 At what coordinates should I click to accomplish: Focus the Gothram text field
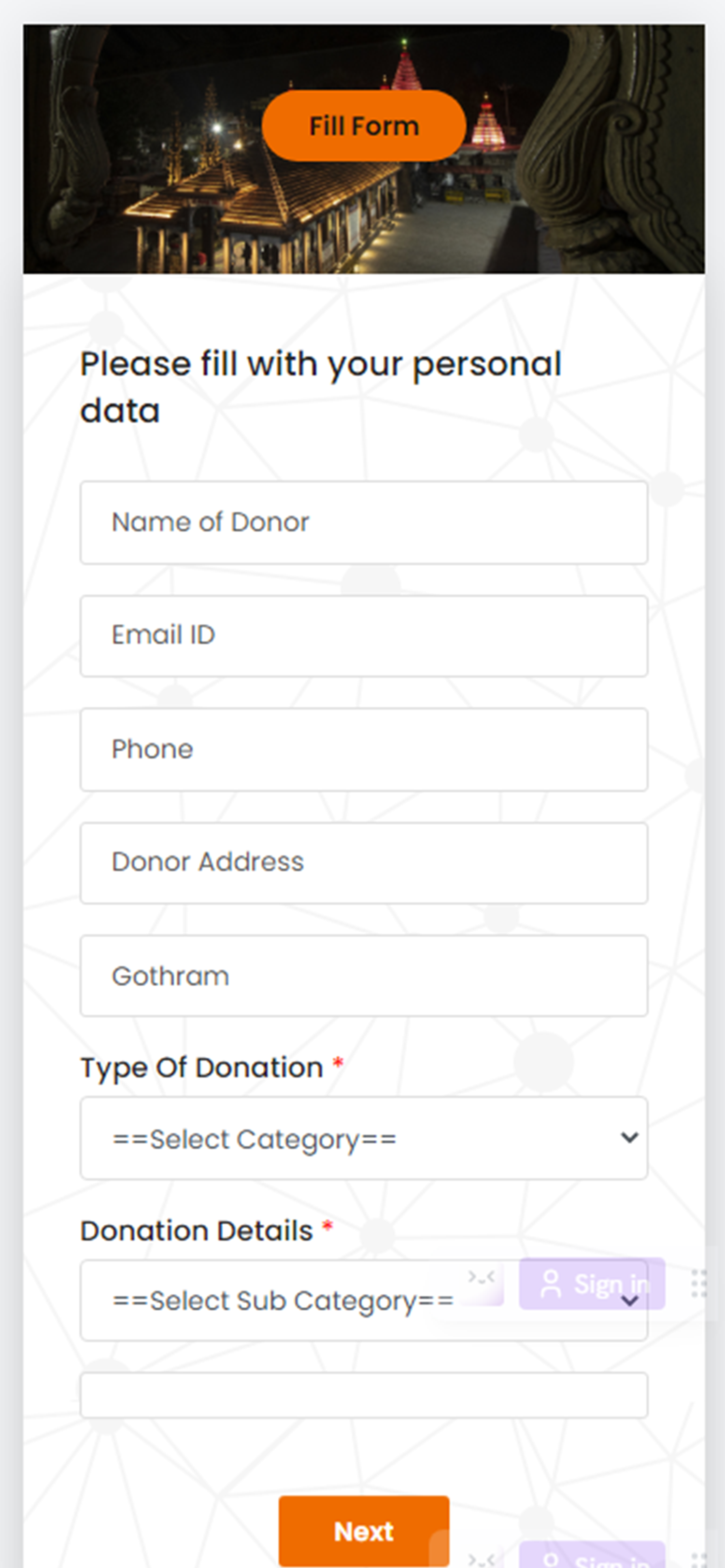[x=364, y=976]
